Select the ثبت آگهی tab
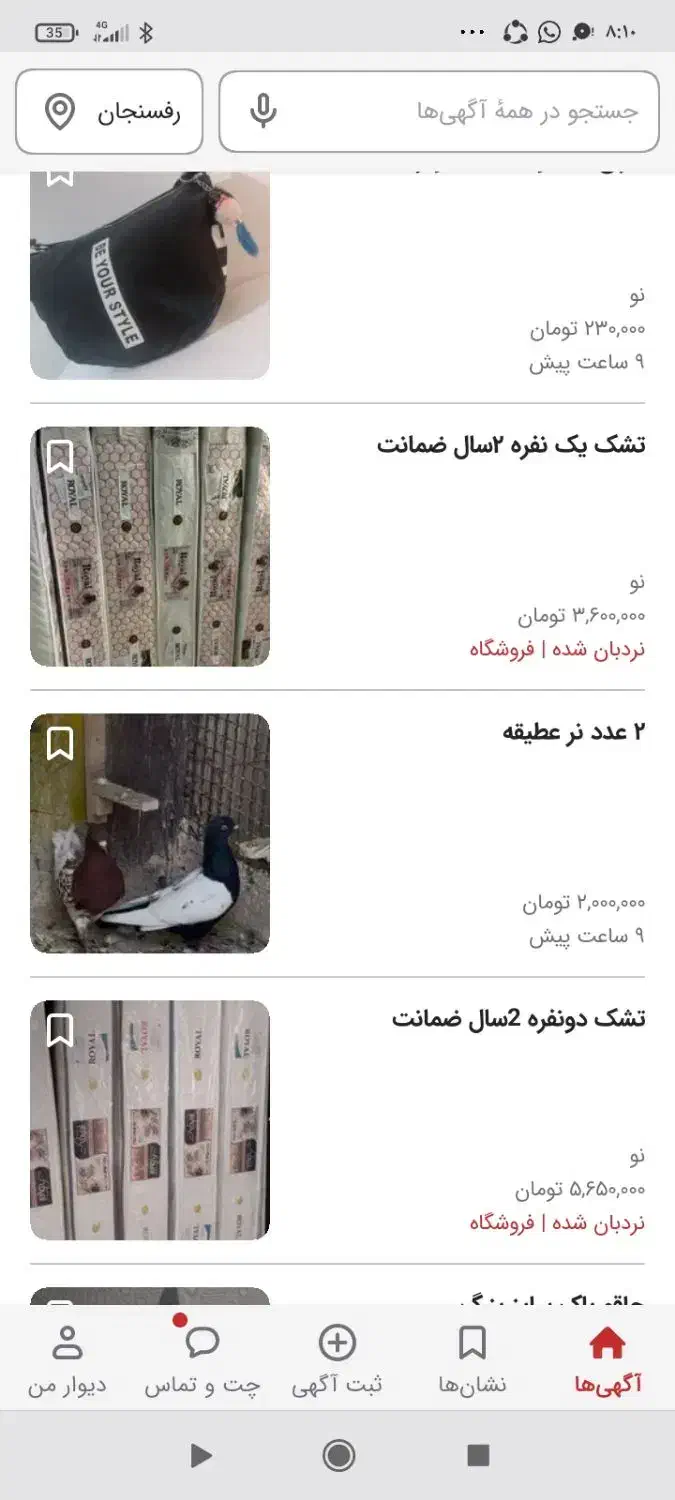675x1500 pixels. coord(337,1359)
